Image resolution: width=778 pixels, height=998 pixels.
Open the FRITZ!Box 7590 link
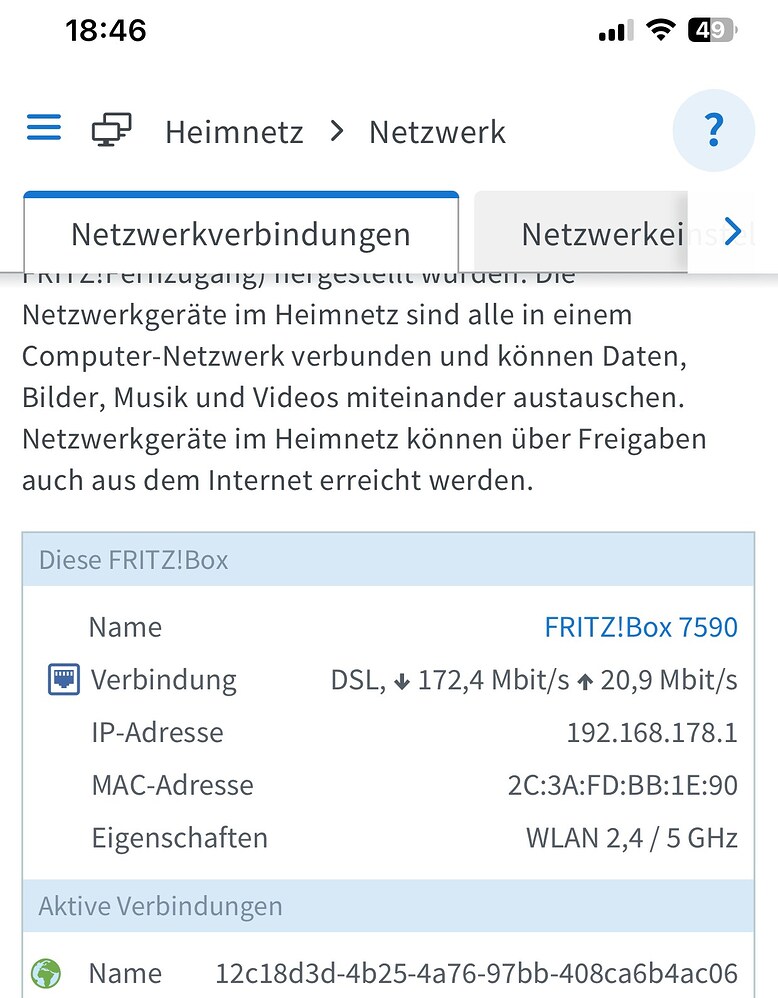[641, 626]
